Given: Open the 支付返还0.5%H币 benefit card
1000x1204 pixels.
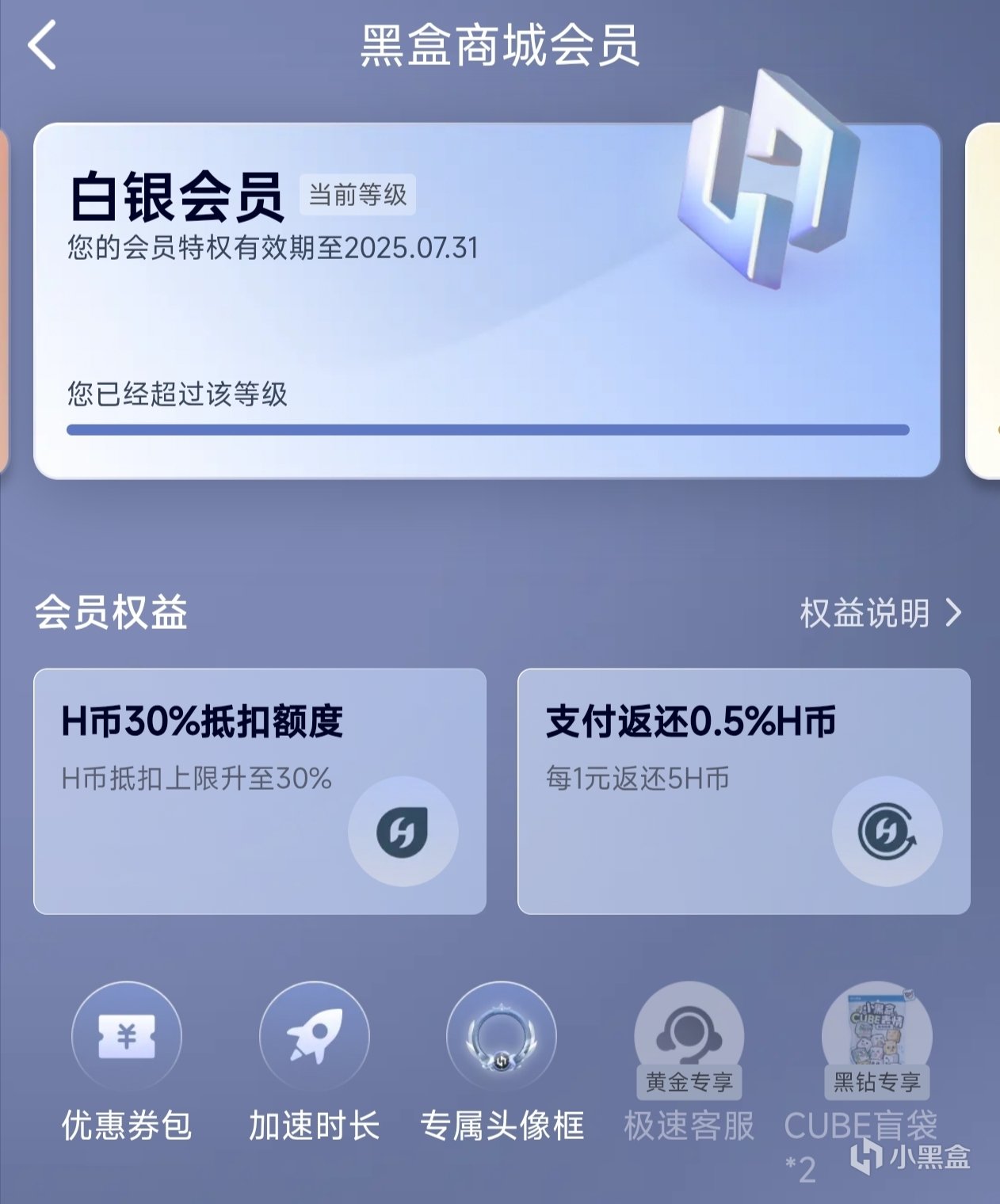Looking at the screenshot, I should (744, 791).
